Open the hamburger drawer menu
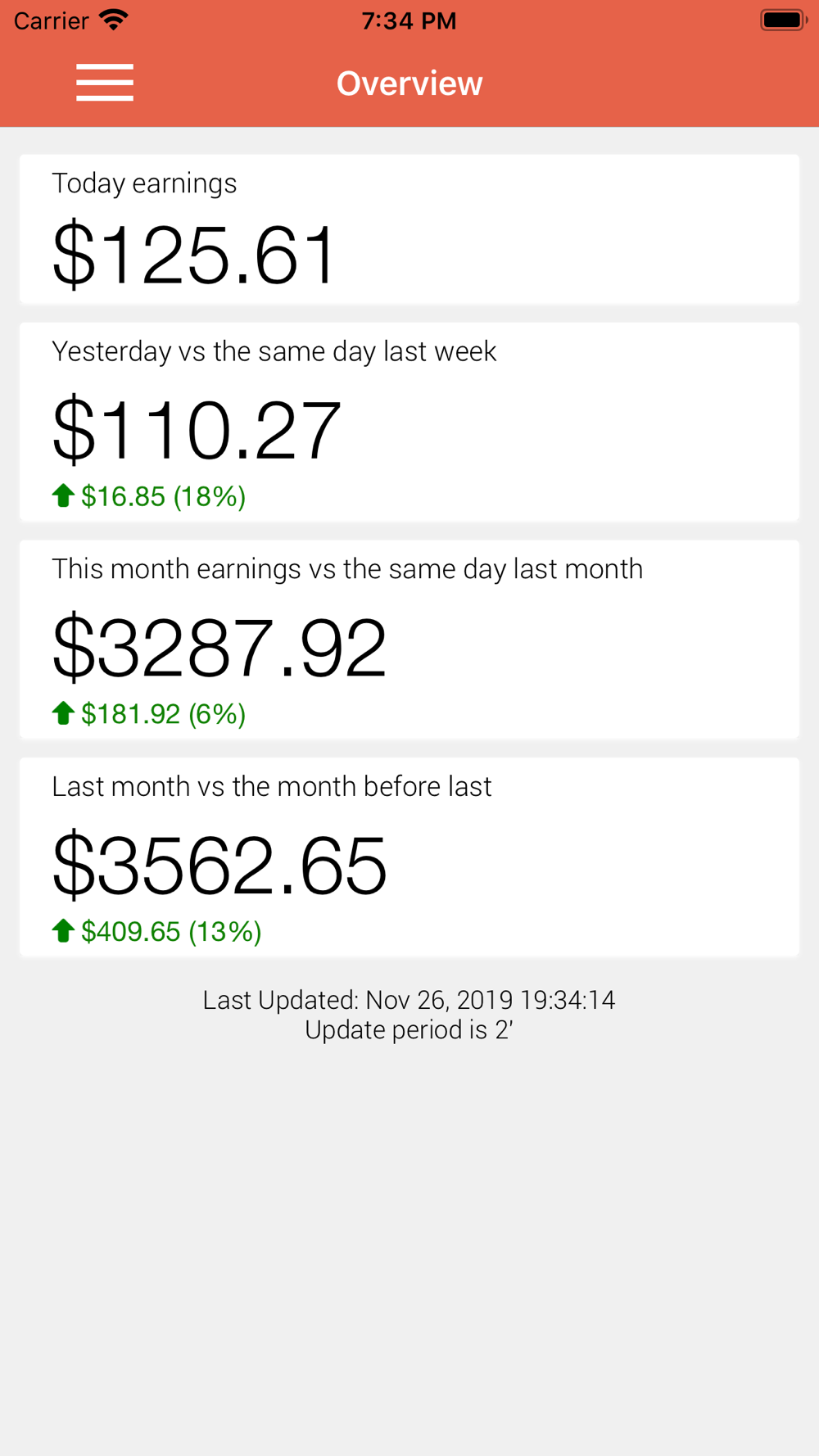This screenshot has width=819, height=1456. [x=105, y=83]
